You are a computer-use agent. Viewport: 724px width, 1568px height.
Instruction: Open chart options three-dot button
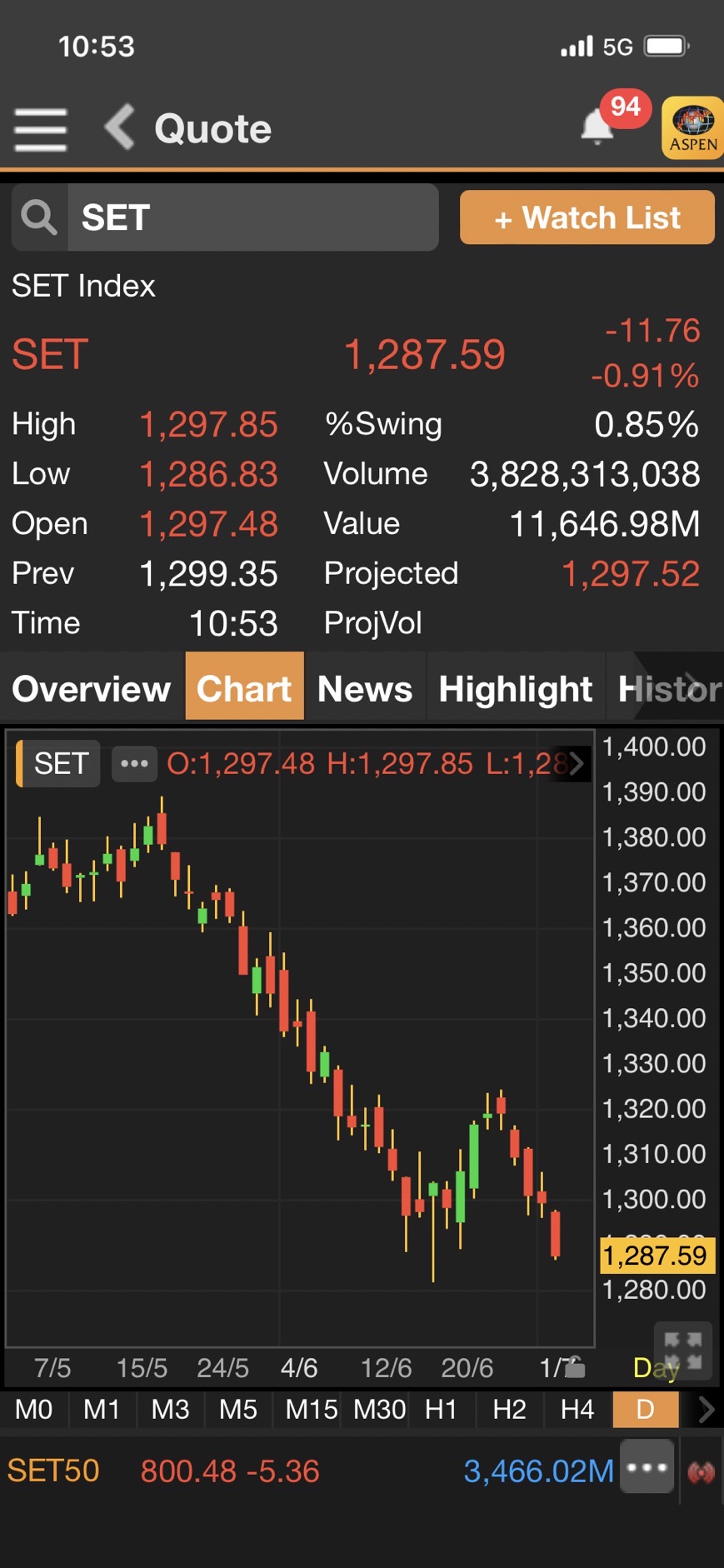134,763
